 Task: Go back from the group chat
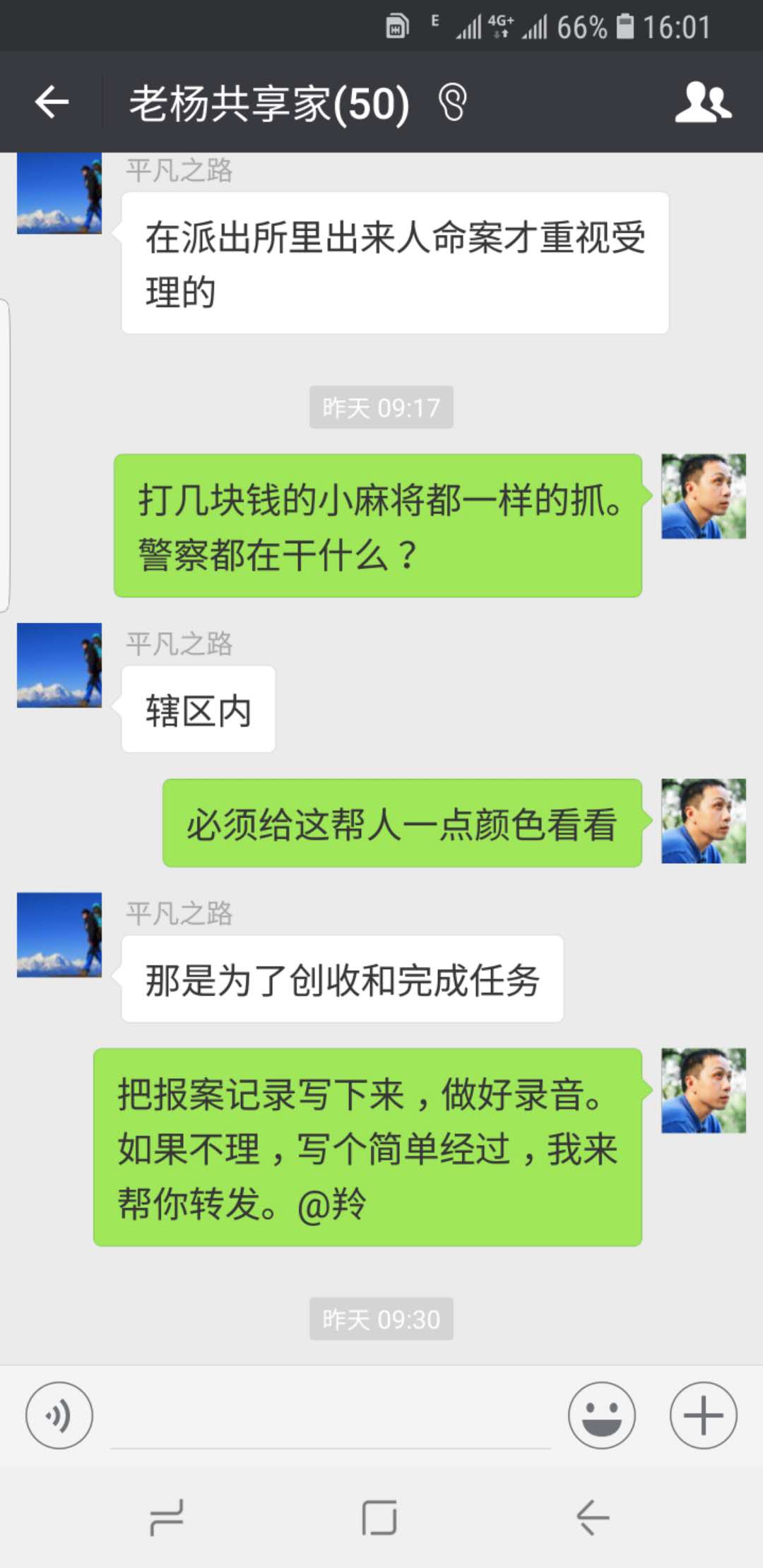pyautogui.click(x=52, y=103)
